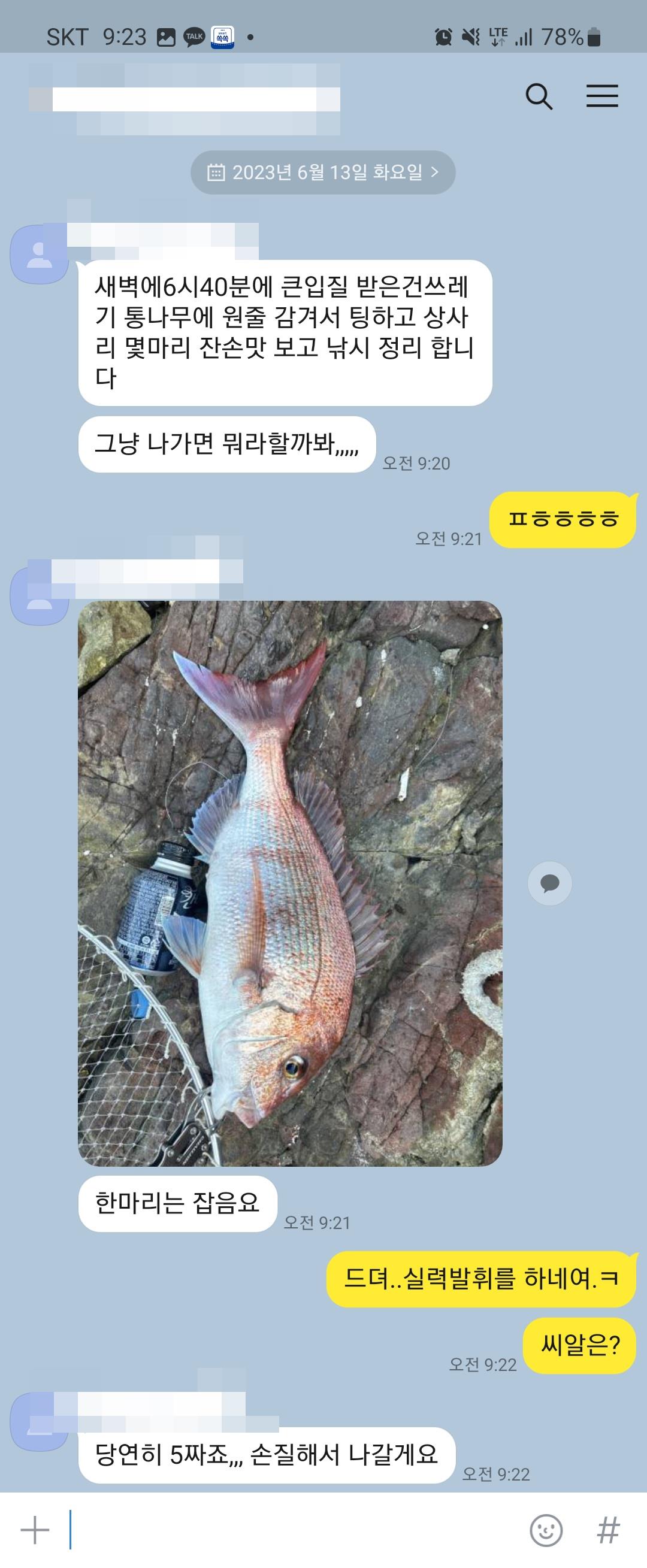Focus the message input field
This screenshot has height=1568, width=647.
tap(292, 1530)
